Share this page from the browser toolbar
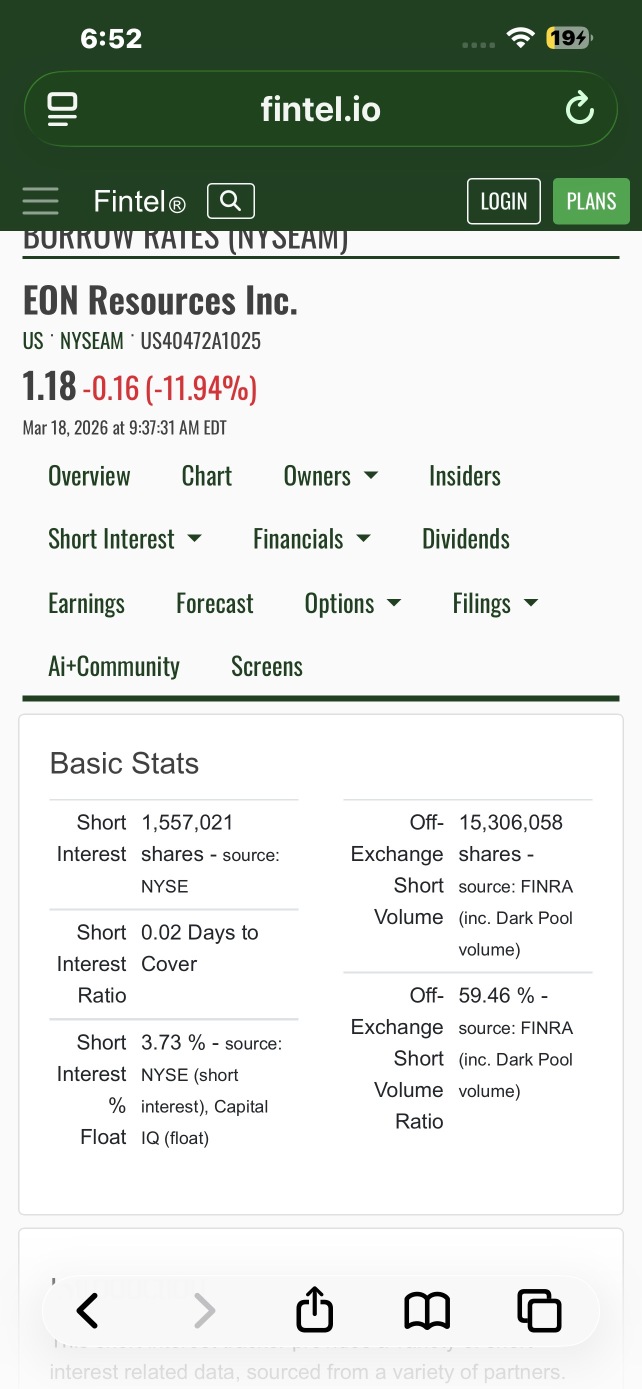The height and width of the screenshot is (1389, 642). (x=315, y=1309)
